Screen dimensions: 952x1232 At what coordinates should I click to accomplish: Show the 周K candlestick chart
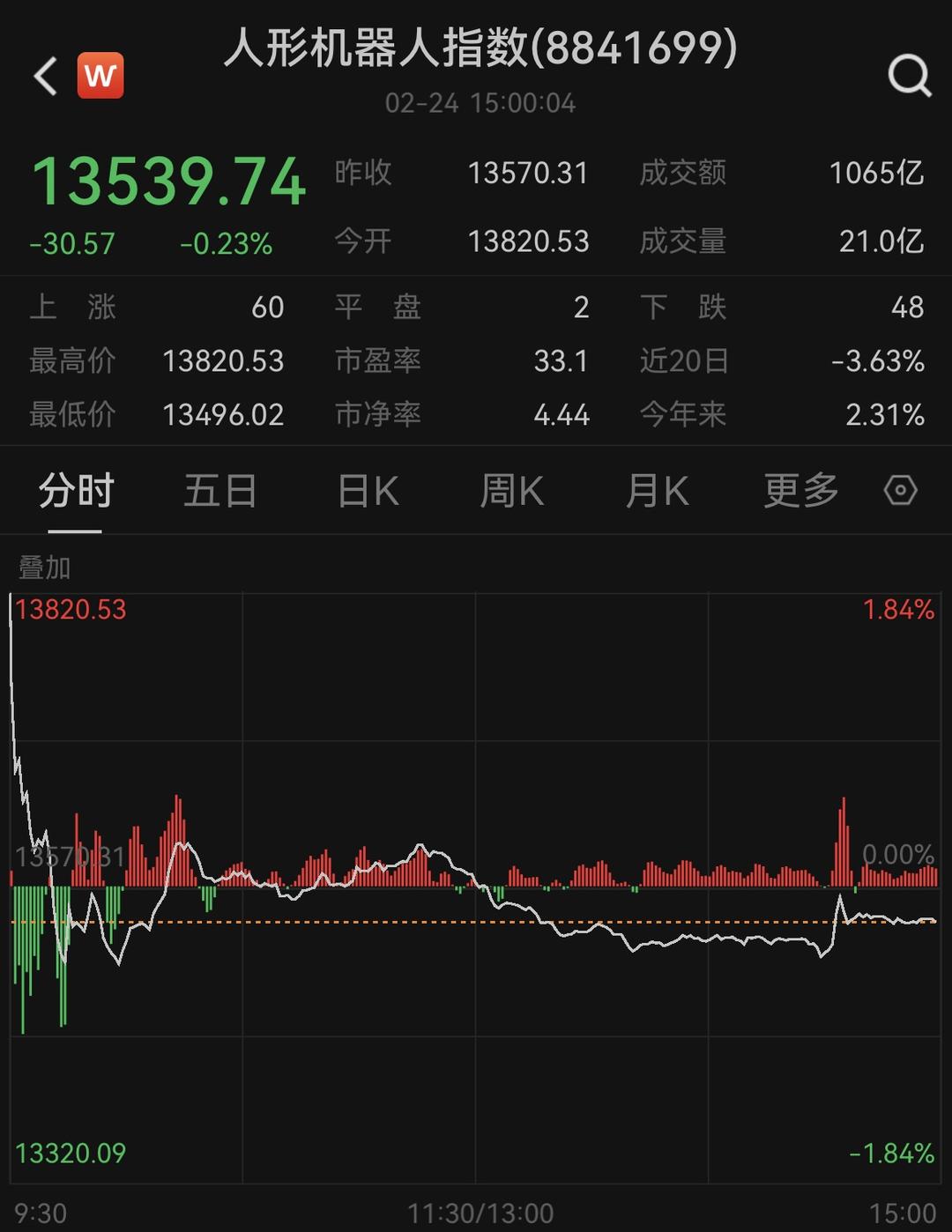point(511,491)
